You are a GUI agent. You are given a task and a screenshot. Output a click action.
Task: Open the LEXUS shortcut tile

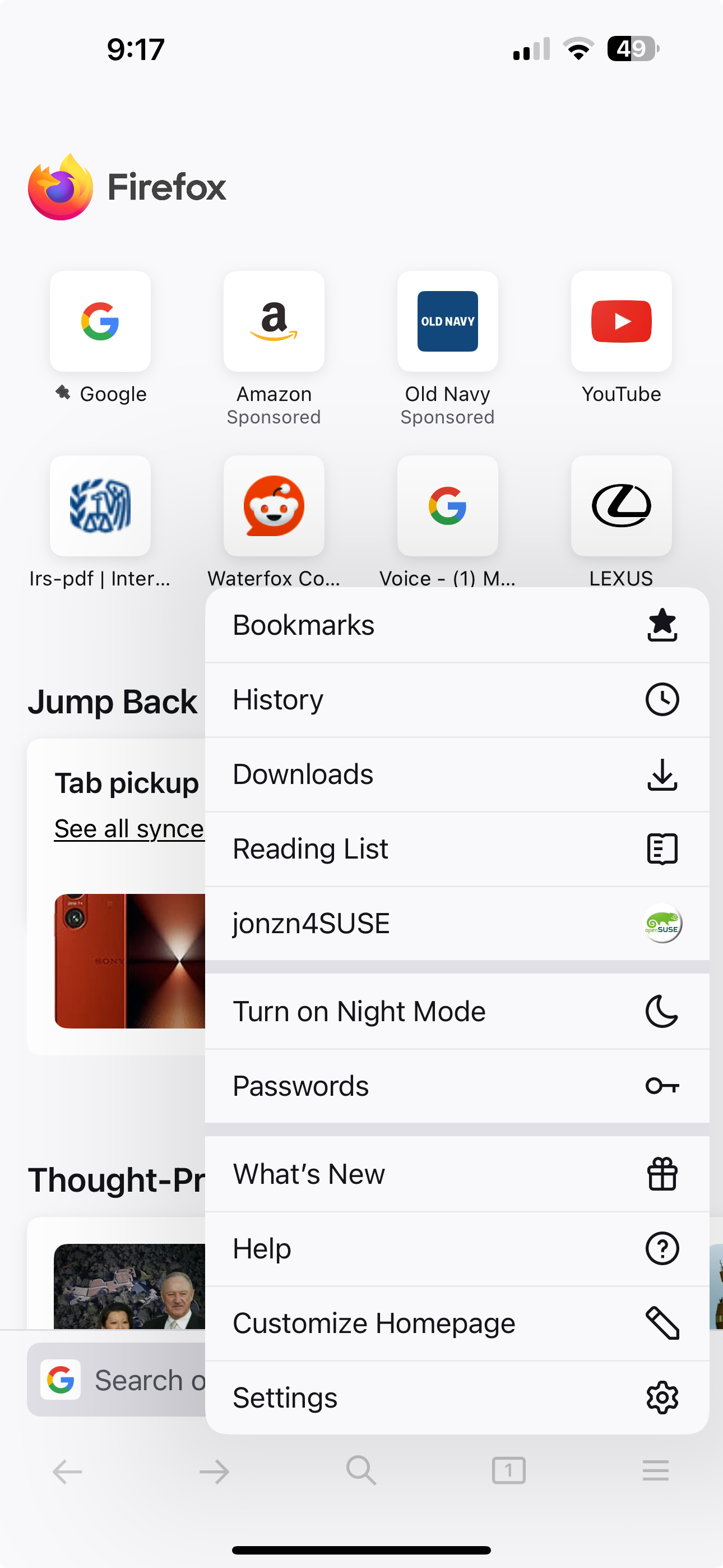[622, 506]
